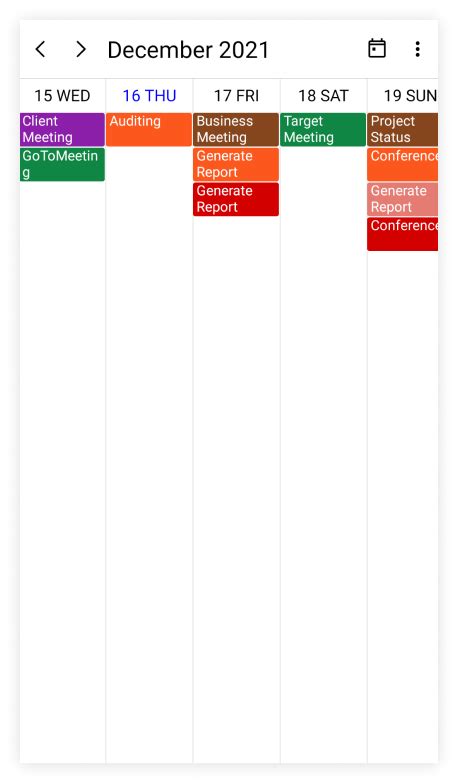
Task: Advance to next dates with forward arrow
Action: pos(80,50)
